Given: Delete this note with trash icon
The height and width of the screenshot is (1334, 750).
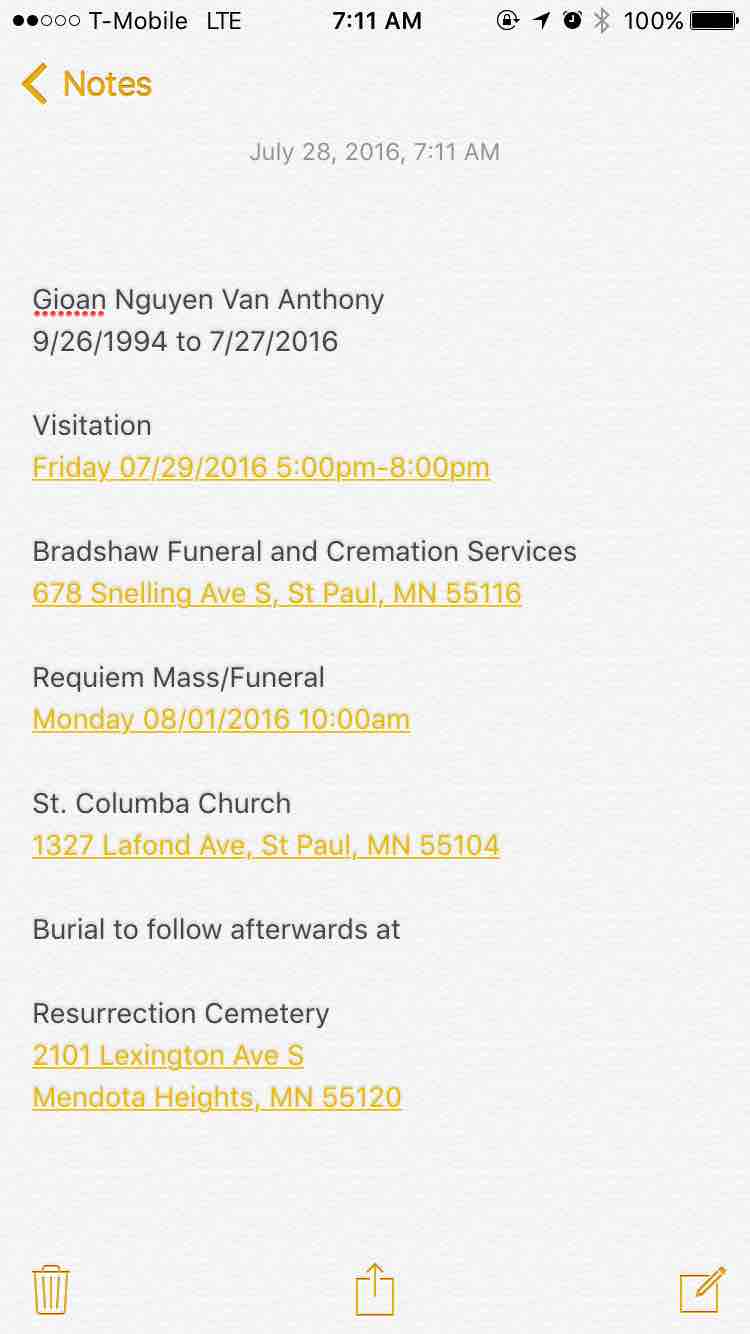Looking at the screenshot, I should (x=51, y=1290).
